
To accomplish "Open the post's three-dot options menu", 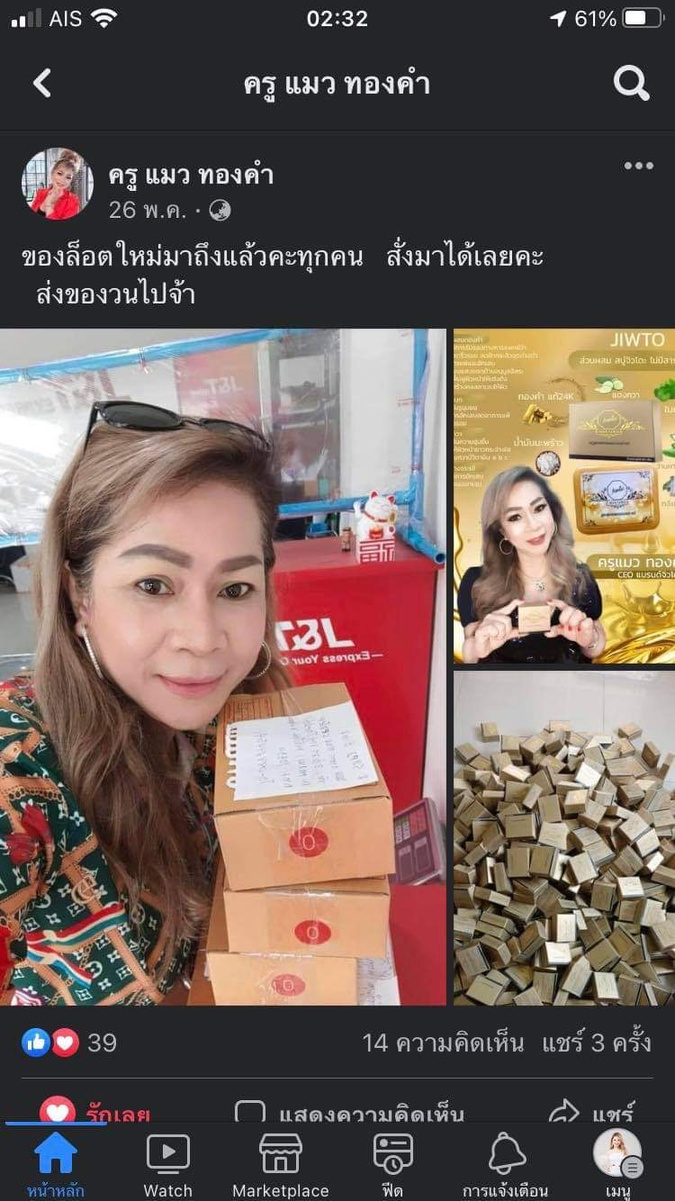I will click(638, 166).
